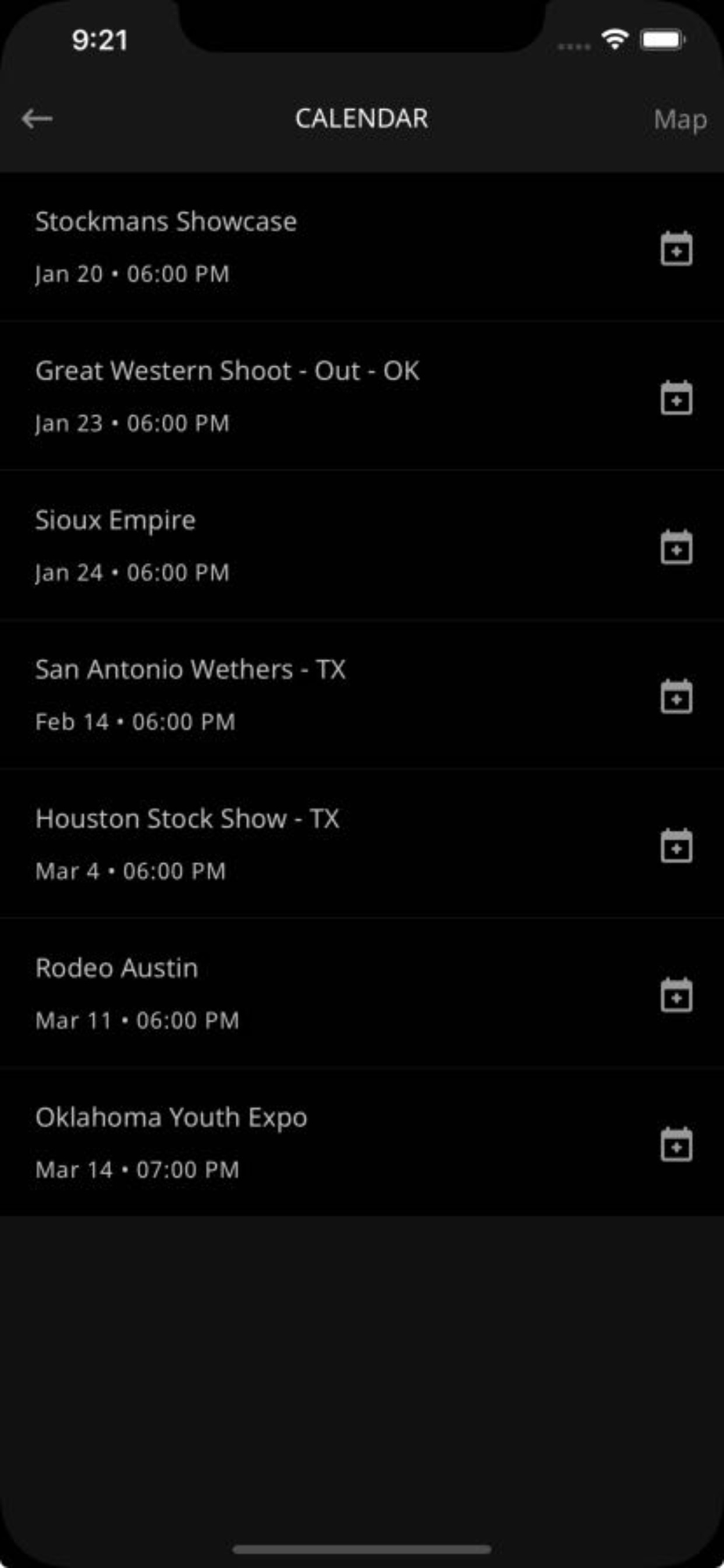The image size is (724, 1568).
Task: Go back using the arrow
Action: click(37, 119)
